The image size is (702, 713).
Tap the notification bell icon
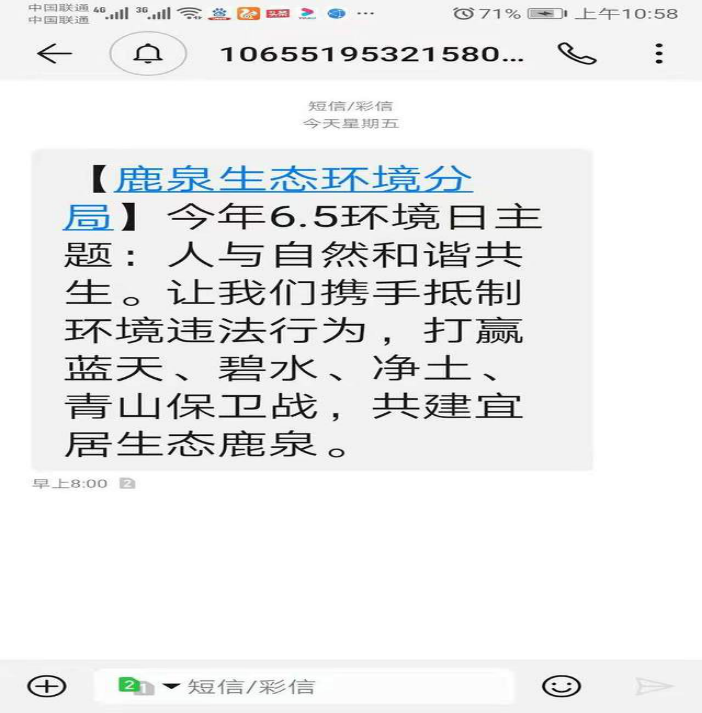(x=147, y=53)
